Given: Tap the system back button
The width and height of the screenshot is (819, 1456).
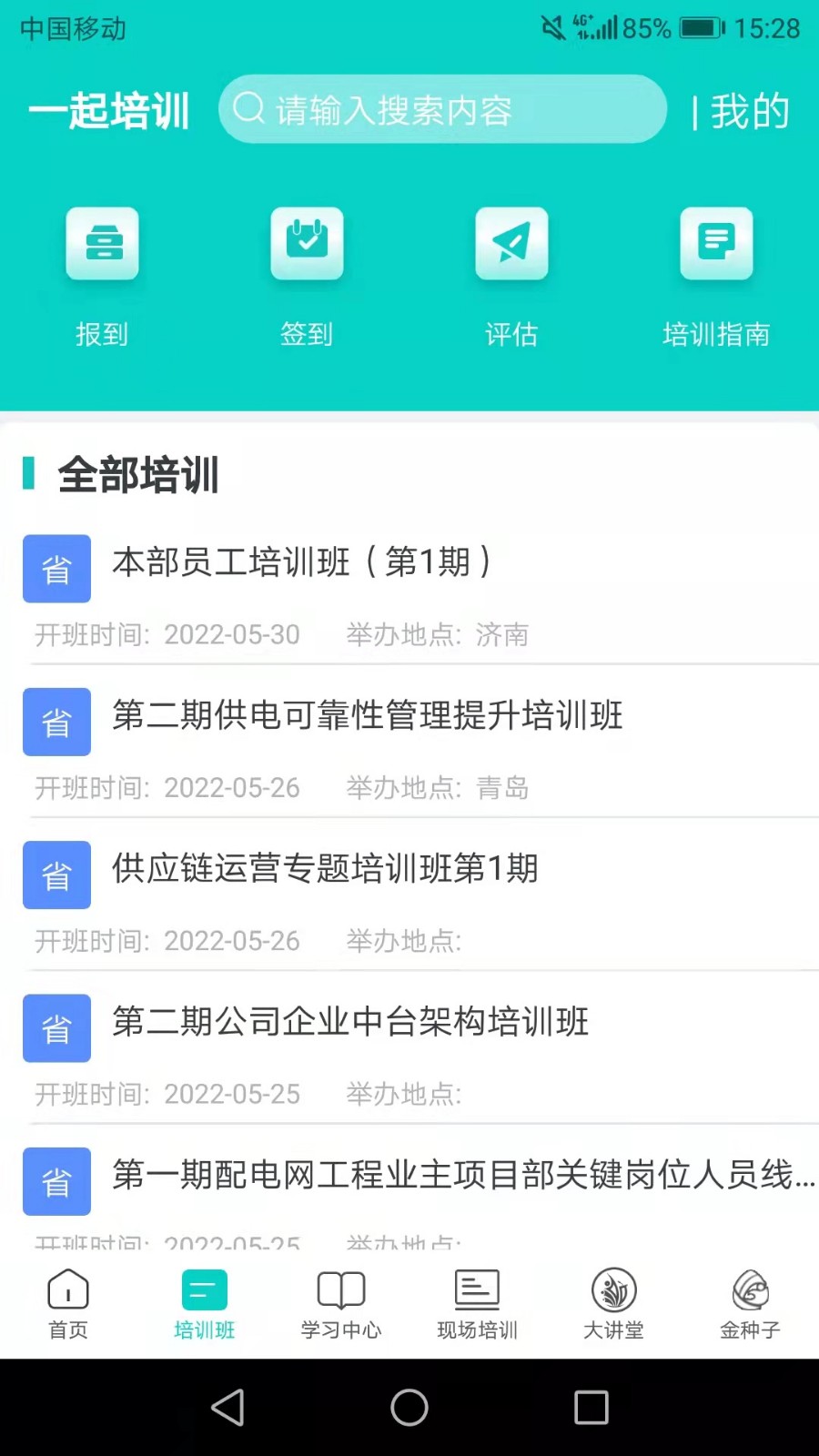Looking at the screenshot, I should (x=227, y=1408).
